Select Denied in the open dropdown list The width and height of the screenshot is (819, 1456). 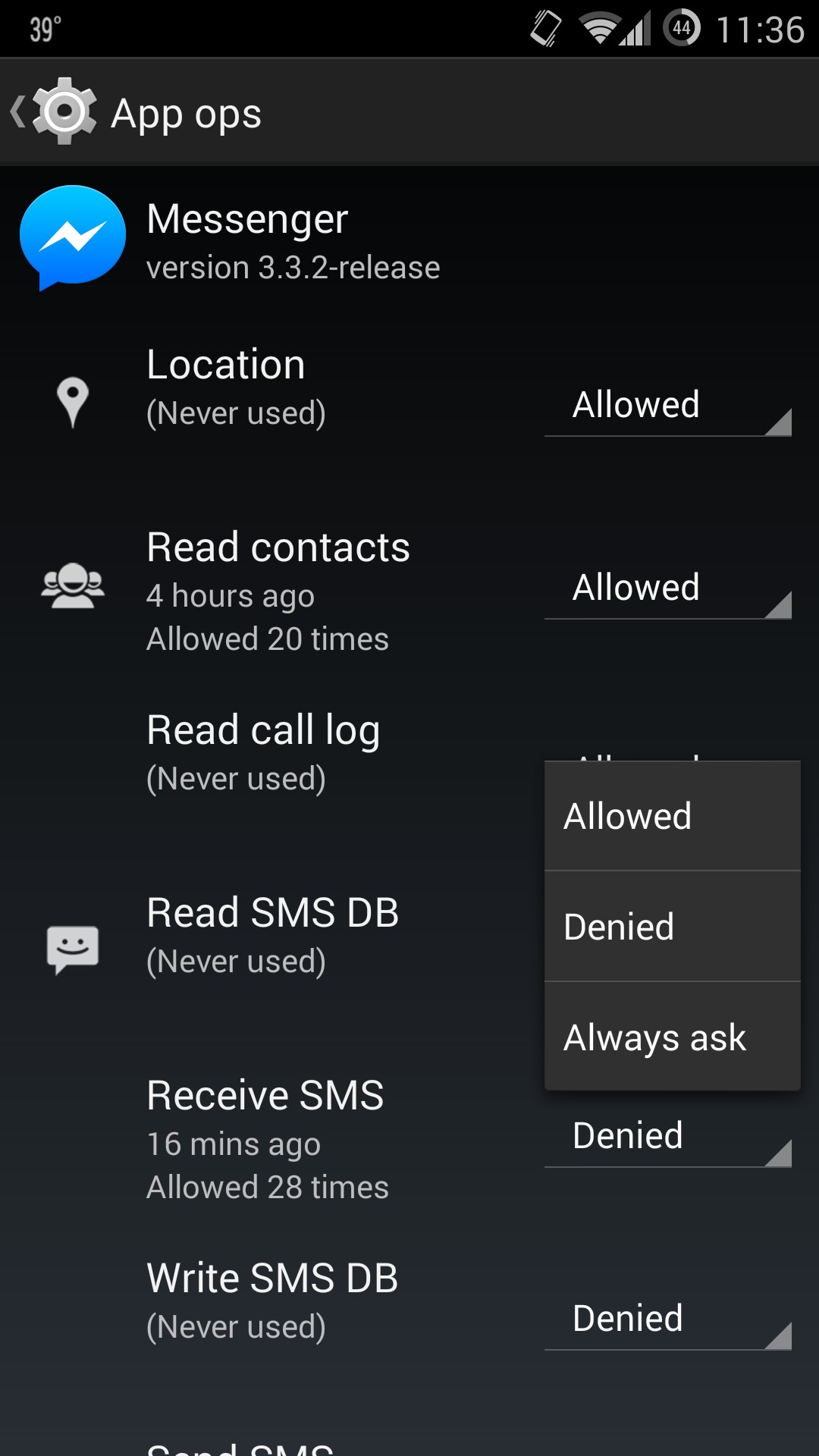(672, 927)
